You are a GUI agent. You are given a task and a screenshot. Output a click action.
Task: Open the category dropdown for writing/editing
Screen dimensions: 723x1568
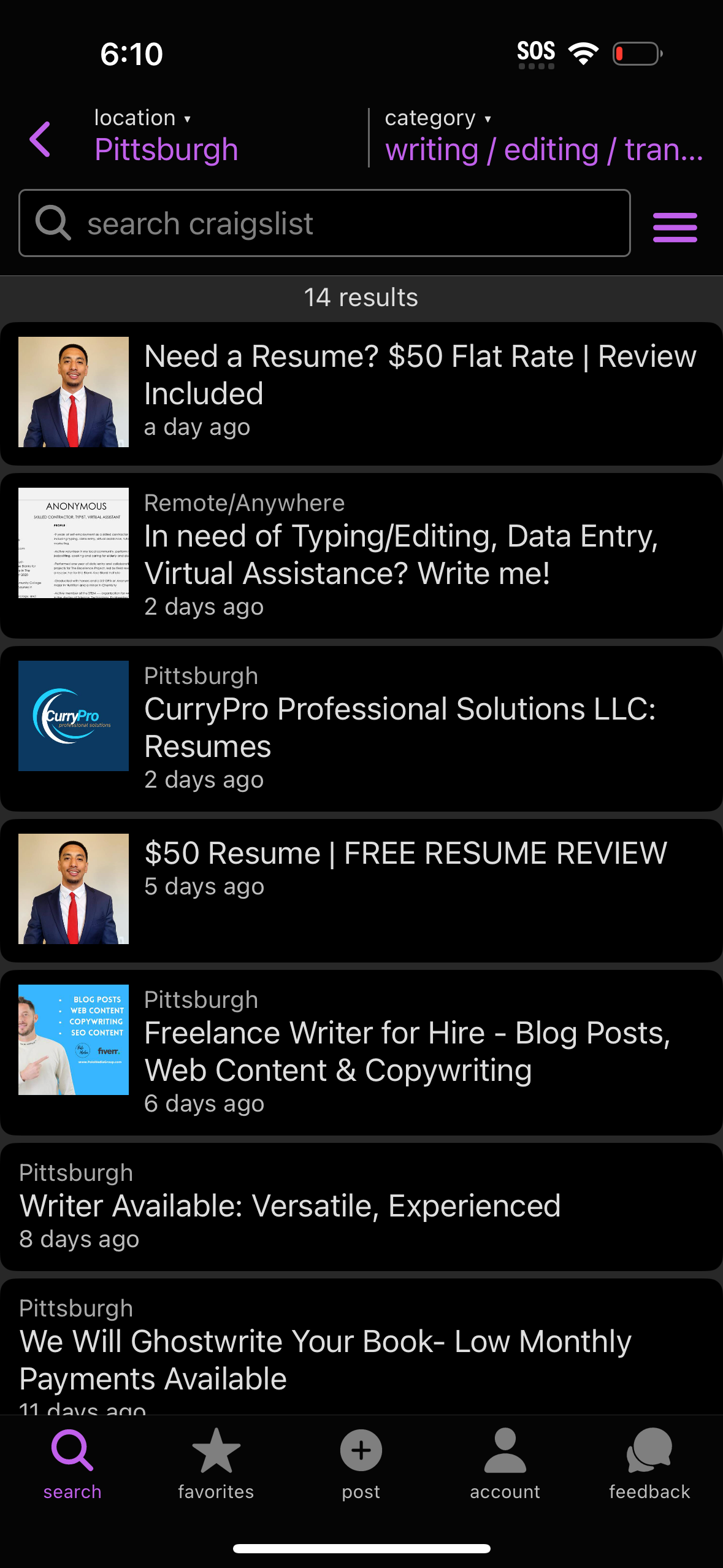542,136
